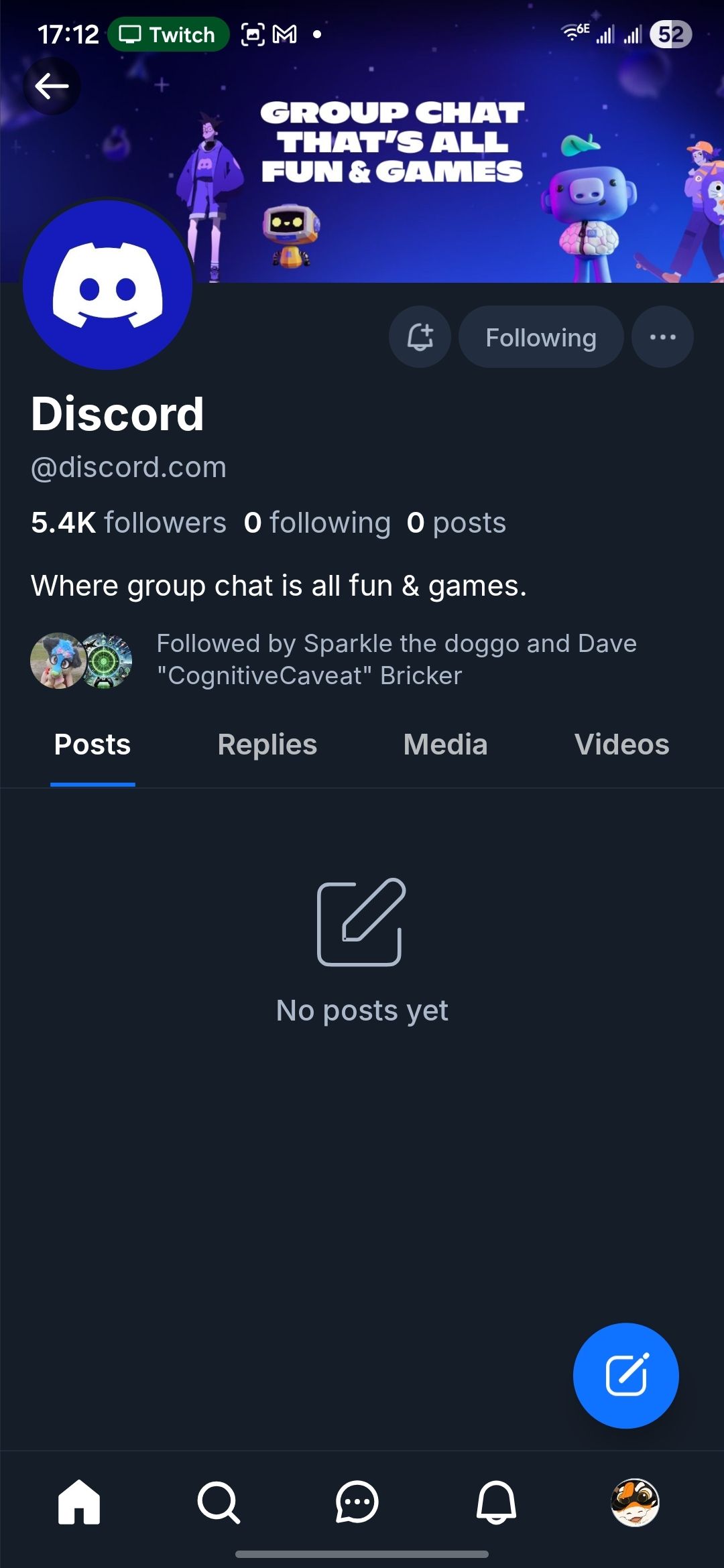Switch to the Videos tab
724x1568 pixels.
tap(621, 744)
